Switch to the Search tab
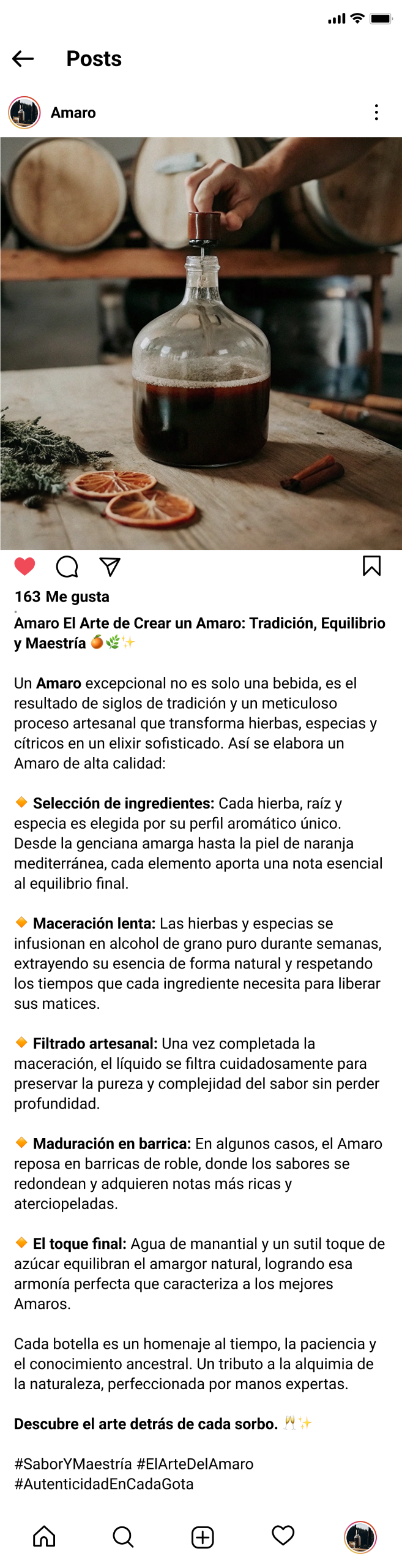 pos(123,1537)
